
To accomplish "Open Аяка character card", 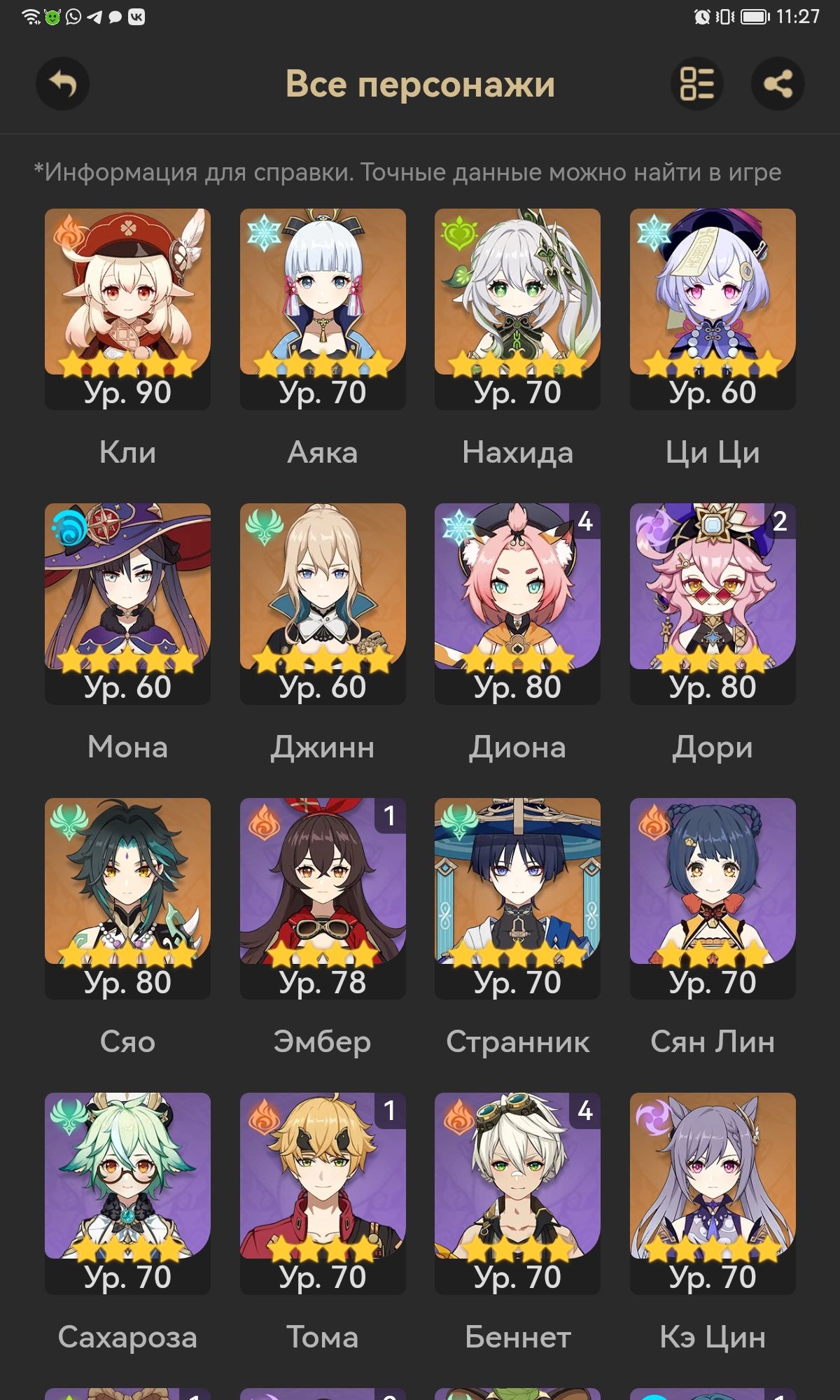I will 323,308.
